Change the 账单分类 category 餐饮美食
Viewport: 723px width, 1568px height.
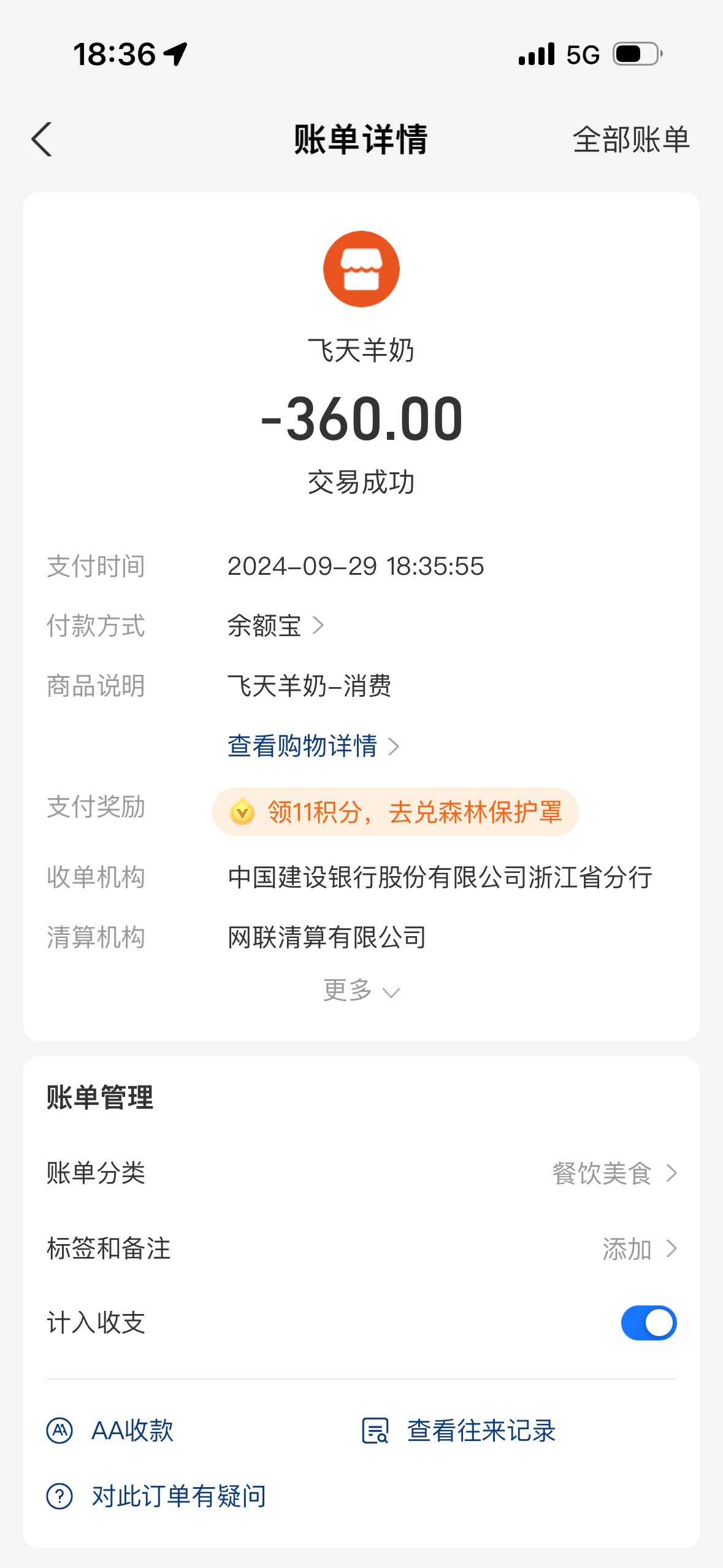[613, 1174]
